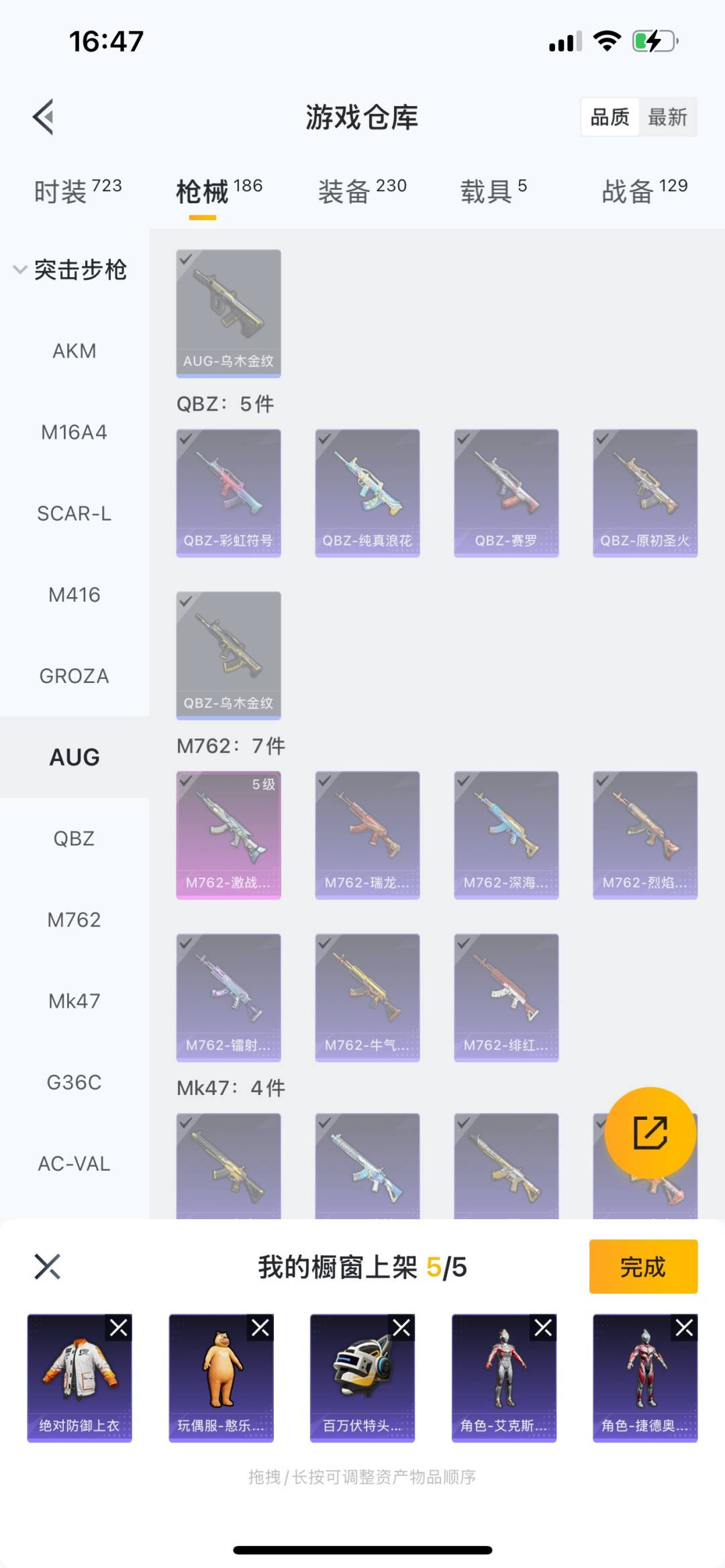The height and width of the screenshot is (1568, 725).
Task: Remove 玩偶服-憨乐 from showcase
Action: [260, 1328]
